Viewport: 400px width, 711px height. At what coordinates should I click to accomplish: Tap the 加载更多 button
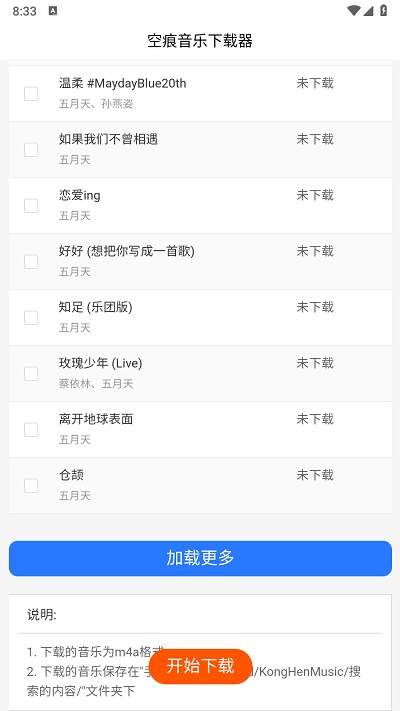tap(200, 558)
